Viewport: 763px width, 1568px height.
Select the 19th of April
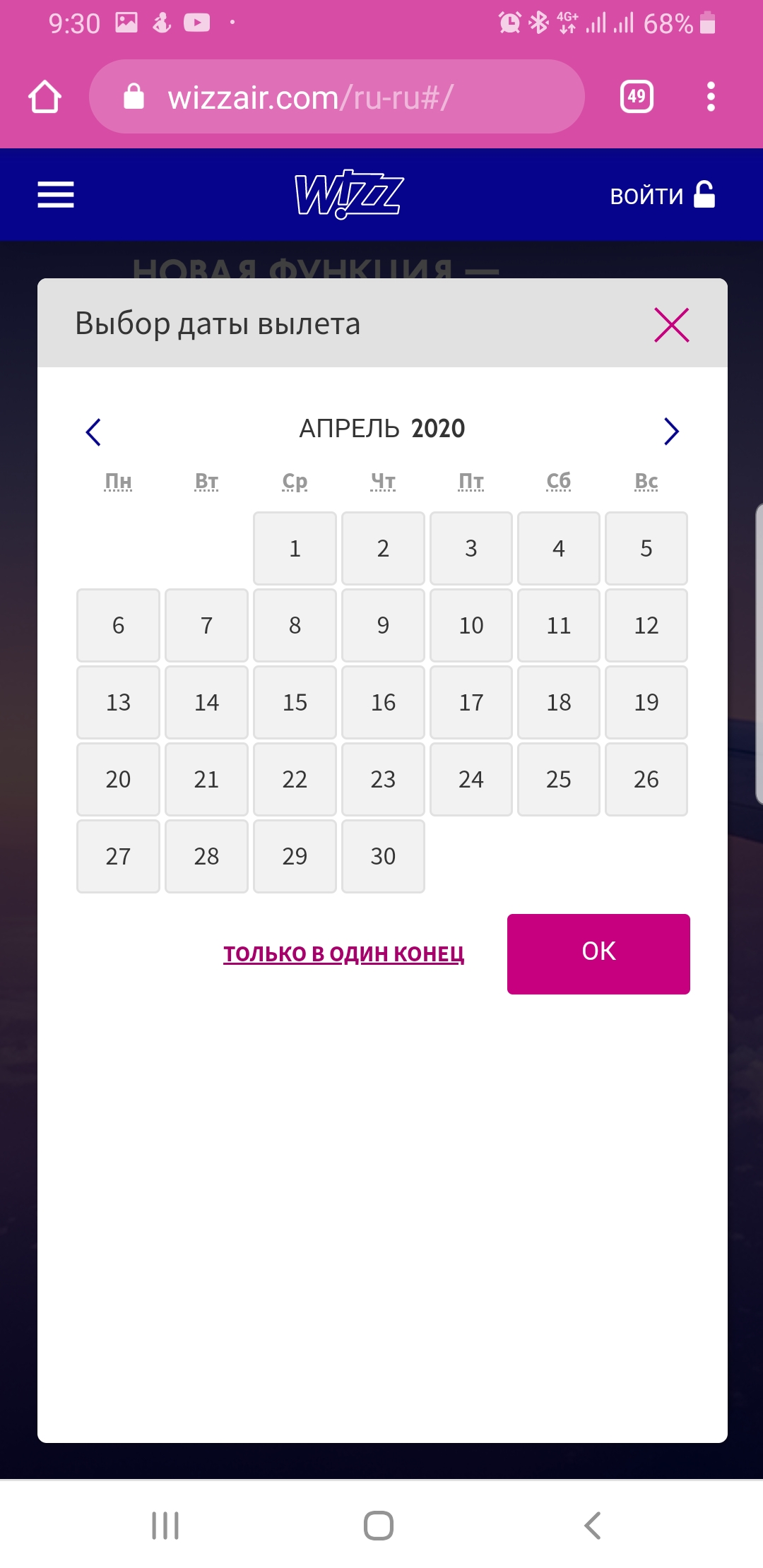coord(646,702)
